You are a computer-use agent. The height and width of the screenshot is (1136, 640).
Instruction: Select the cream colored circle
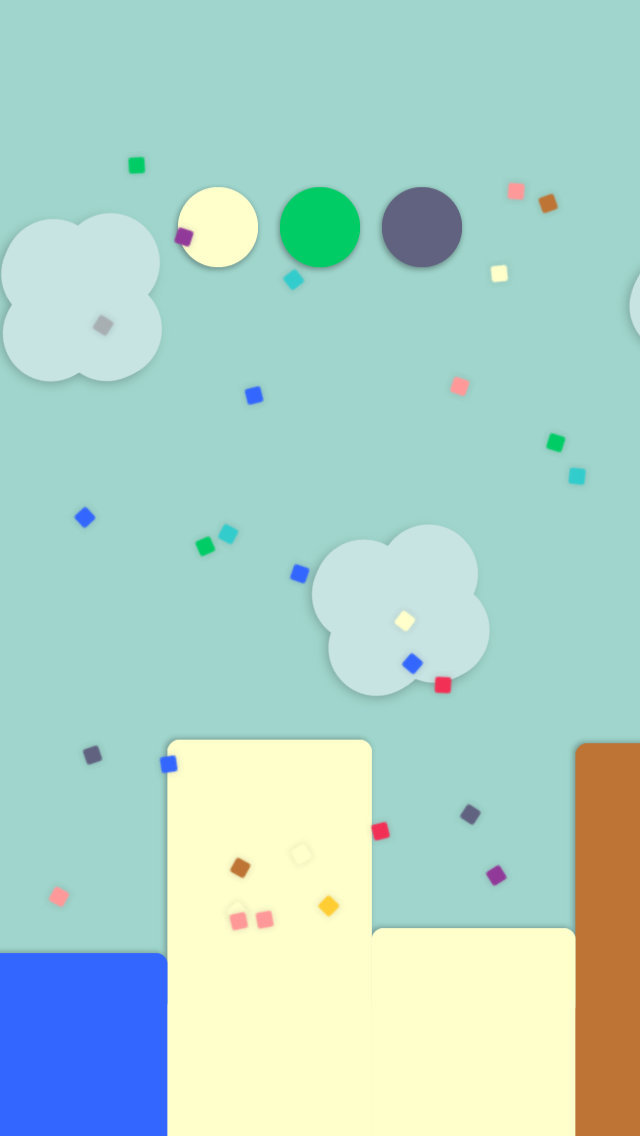coord(218,227)
